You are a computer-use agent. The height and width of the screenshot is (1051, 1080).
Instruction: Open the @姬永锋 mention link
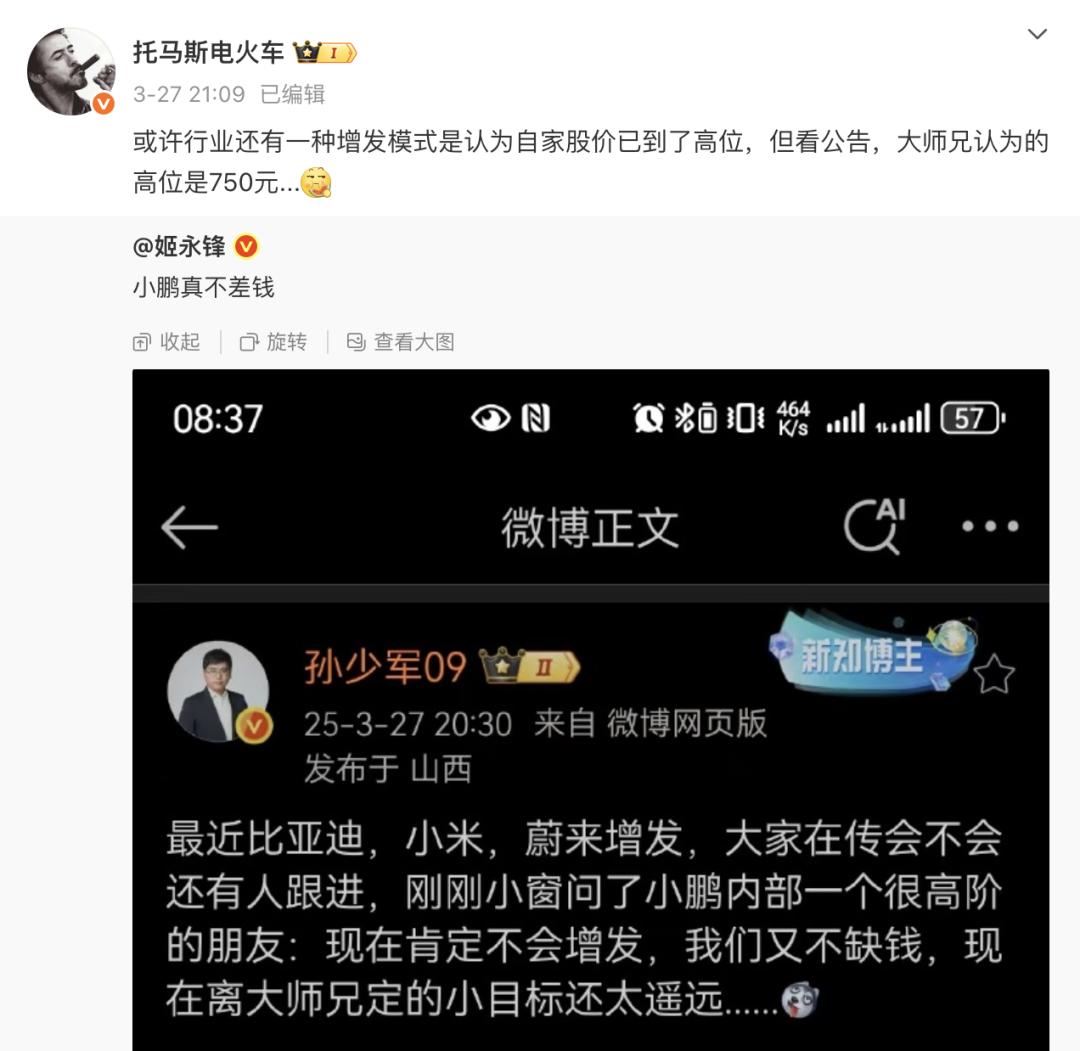point(180,246)
